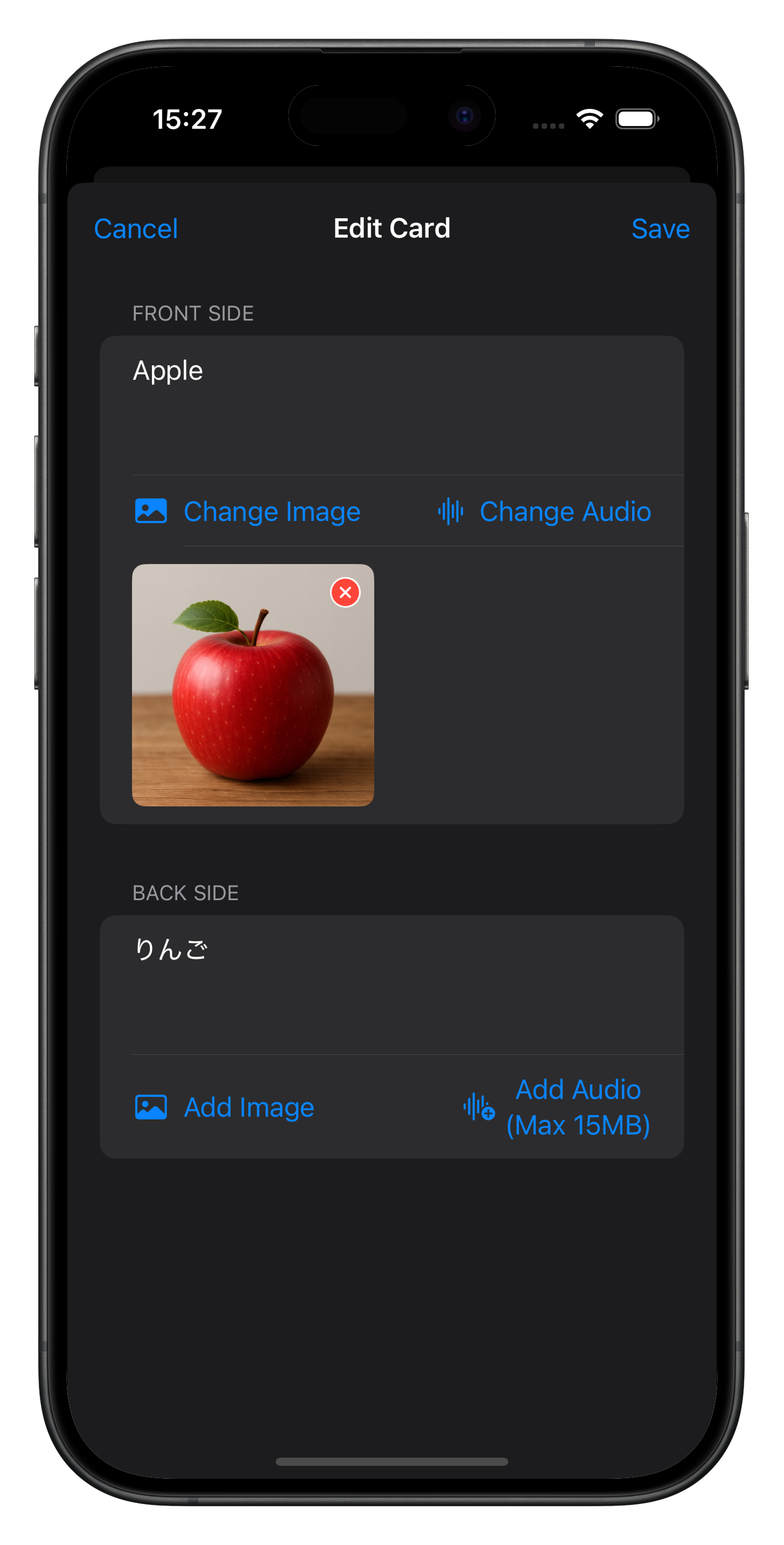Viewport: 784px width, 1545px height.
Task: Remove the apple image with the red X
Action: click(345, 592)
